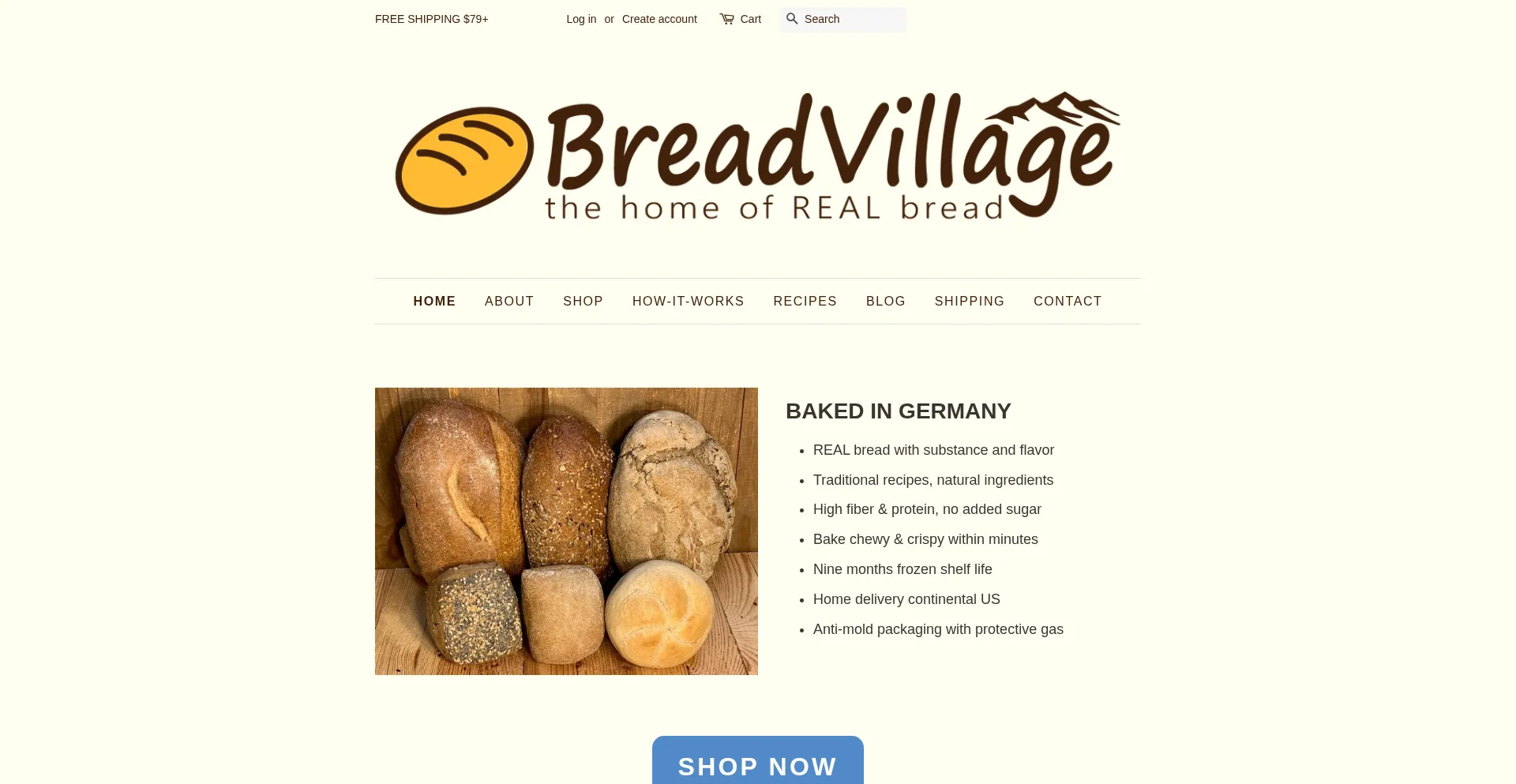View the shopping Cart
1516x784 pixels.
[x=741, y=19]
